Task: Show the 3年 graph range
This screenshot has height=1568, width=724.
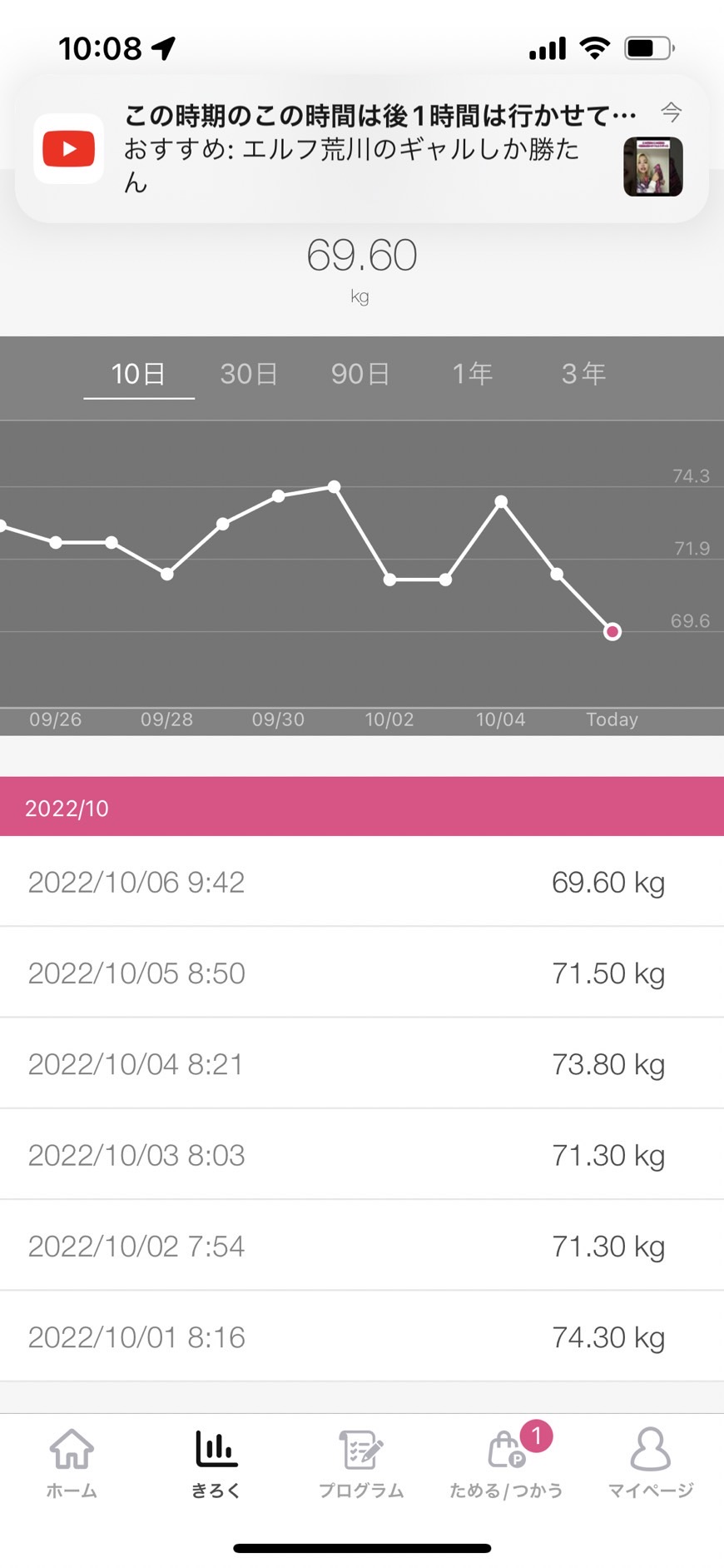Action: (x=583, y=374)
